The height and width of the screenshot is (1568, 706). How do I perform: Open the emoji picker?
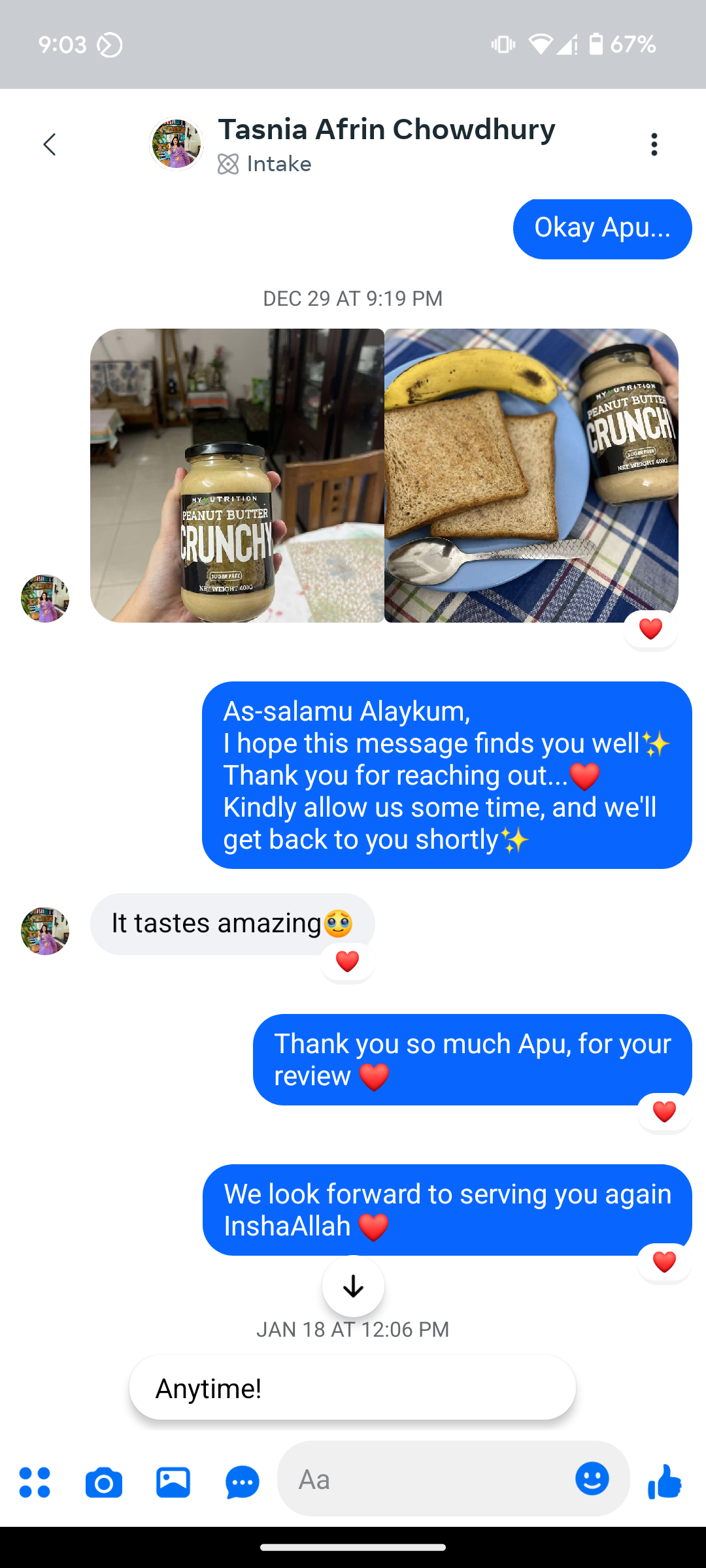point(592,1478)
